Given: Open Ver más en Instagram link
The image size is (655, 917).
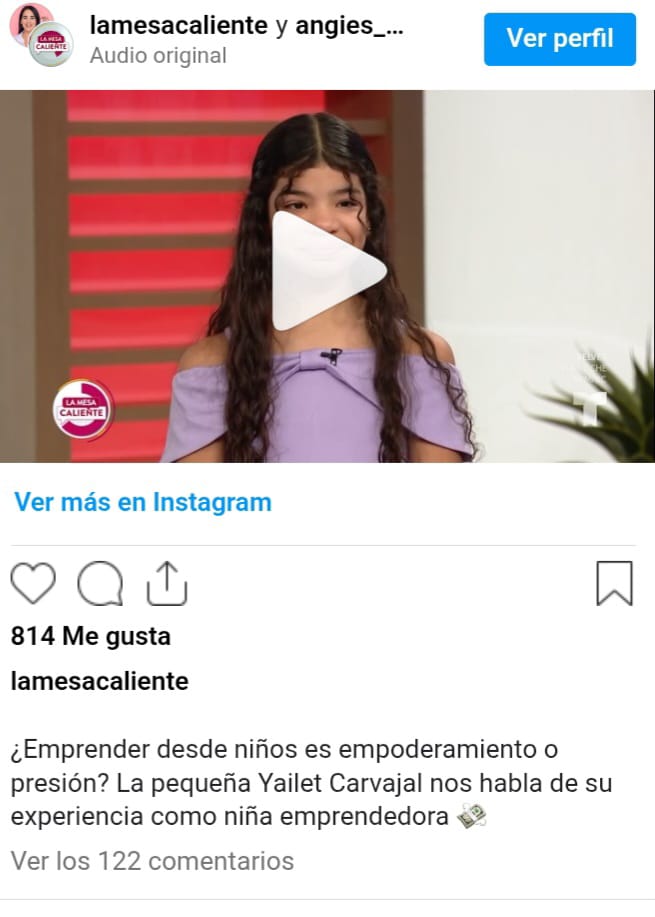Looking at the screenshot, I should (x=143, y=502).
